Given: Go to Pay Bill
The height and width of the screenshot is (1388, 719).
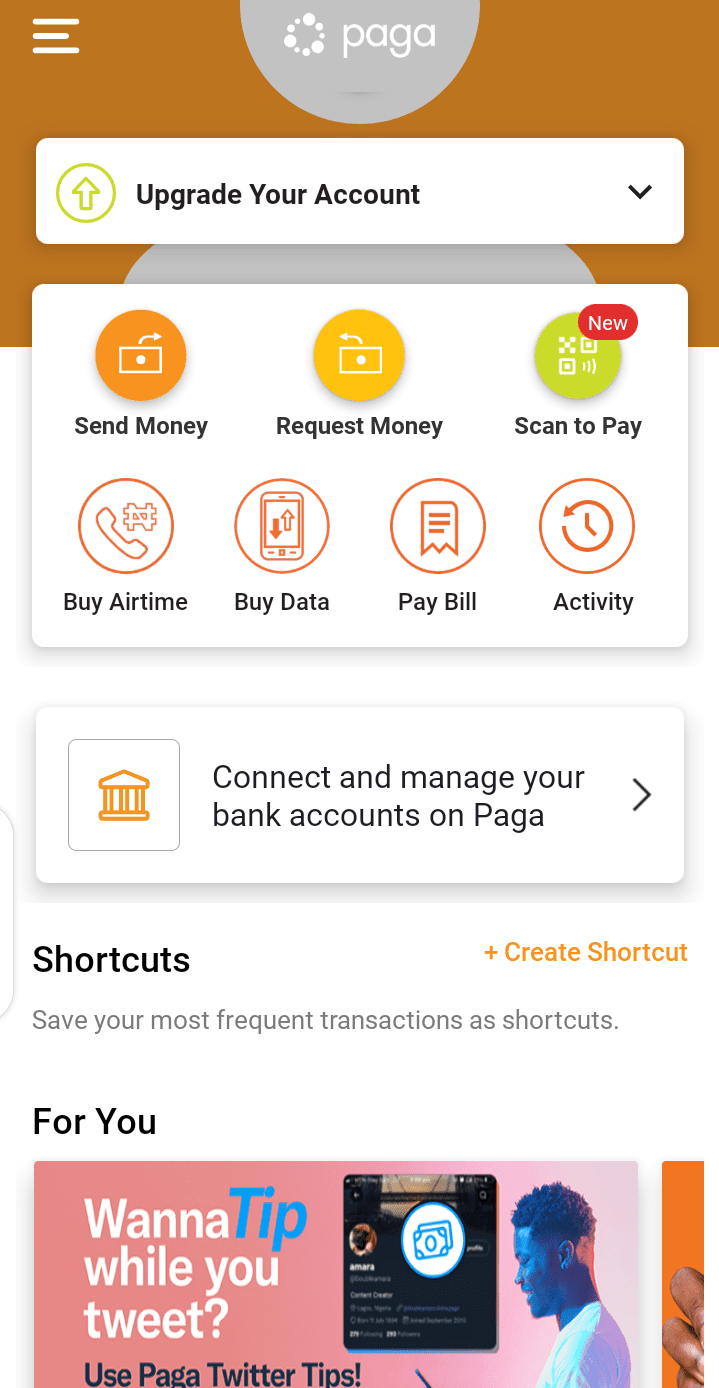Looking at the screenshot, I should 437,547.
